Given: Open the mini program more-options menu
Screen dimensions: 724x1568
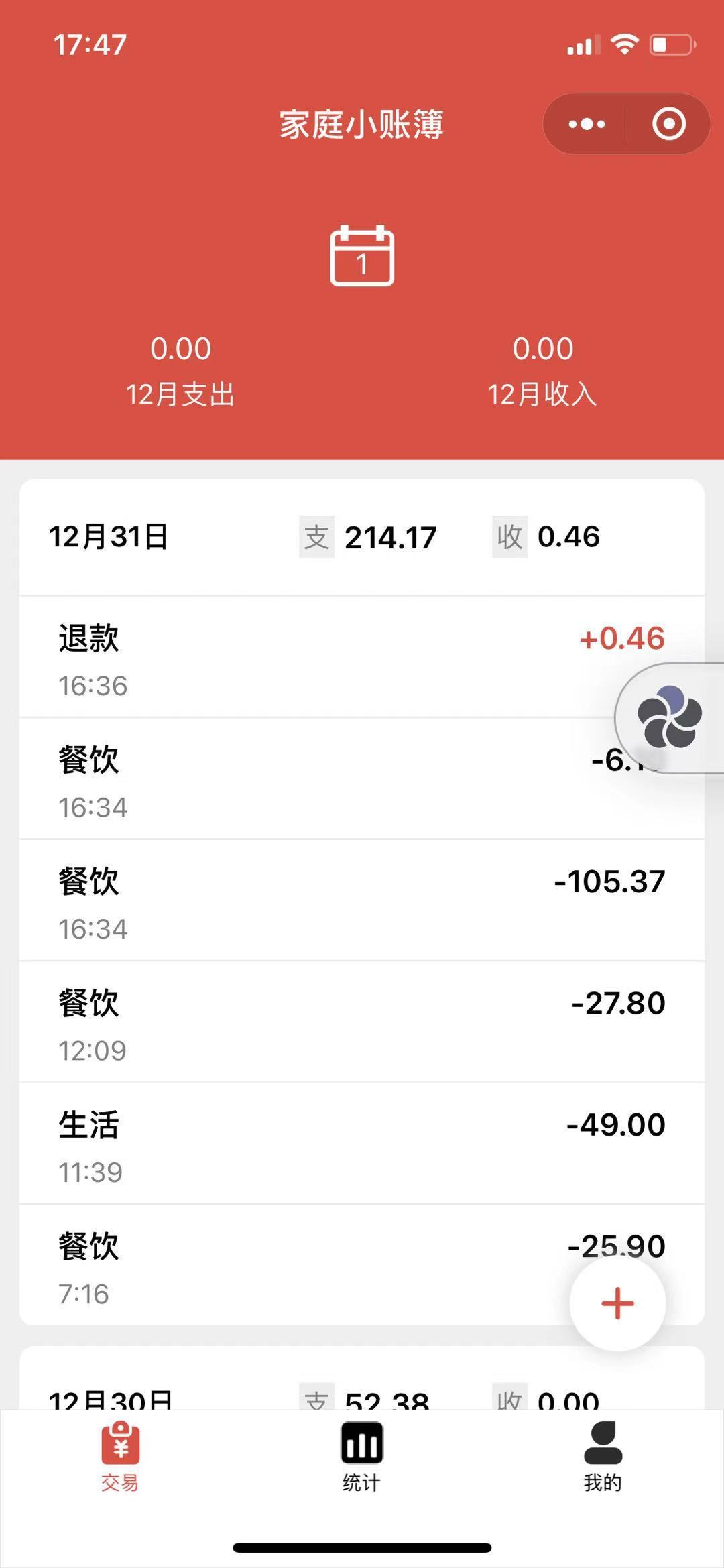Looking at the screenshot, I should coord(587,124).
